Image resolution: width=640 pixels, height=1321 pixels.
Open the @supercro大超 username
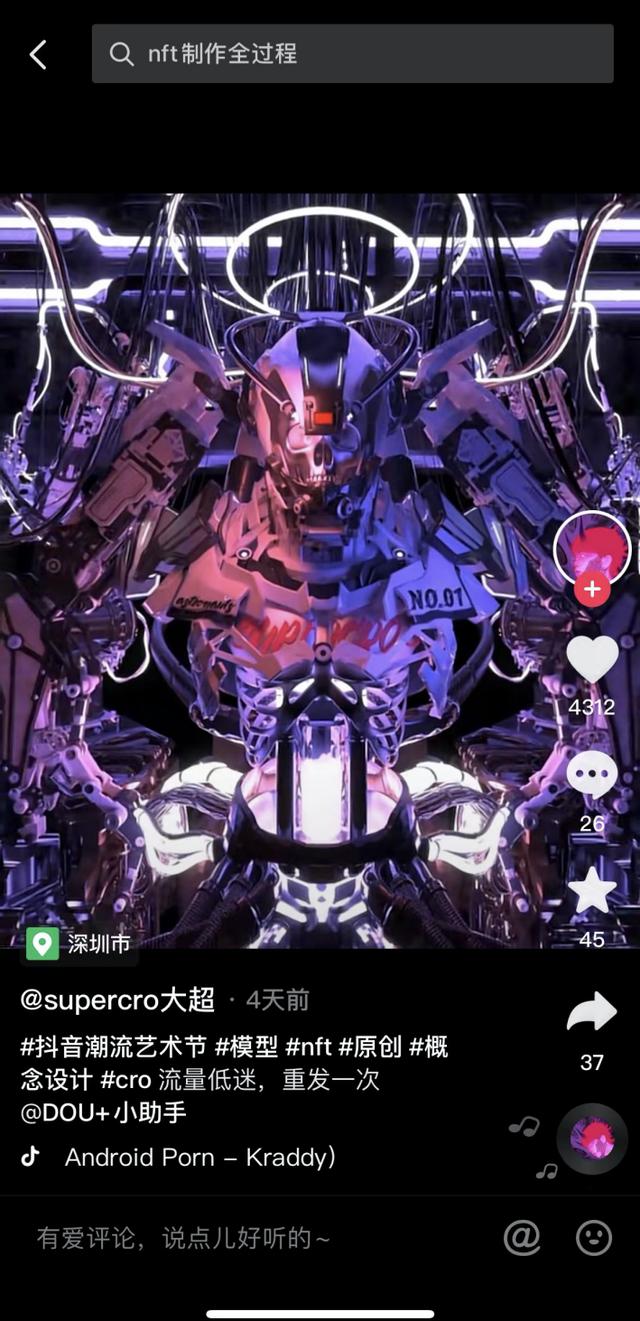[x=118, y=999]
